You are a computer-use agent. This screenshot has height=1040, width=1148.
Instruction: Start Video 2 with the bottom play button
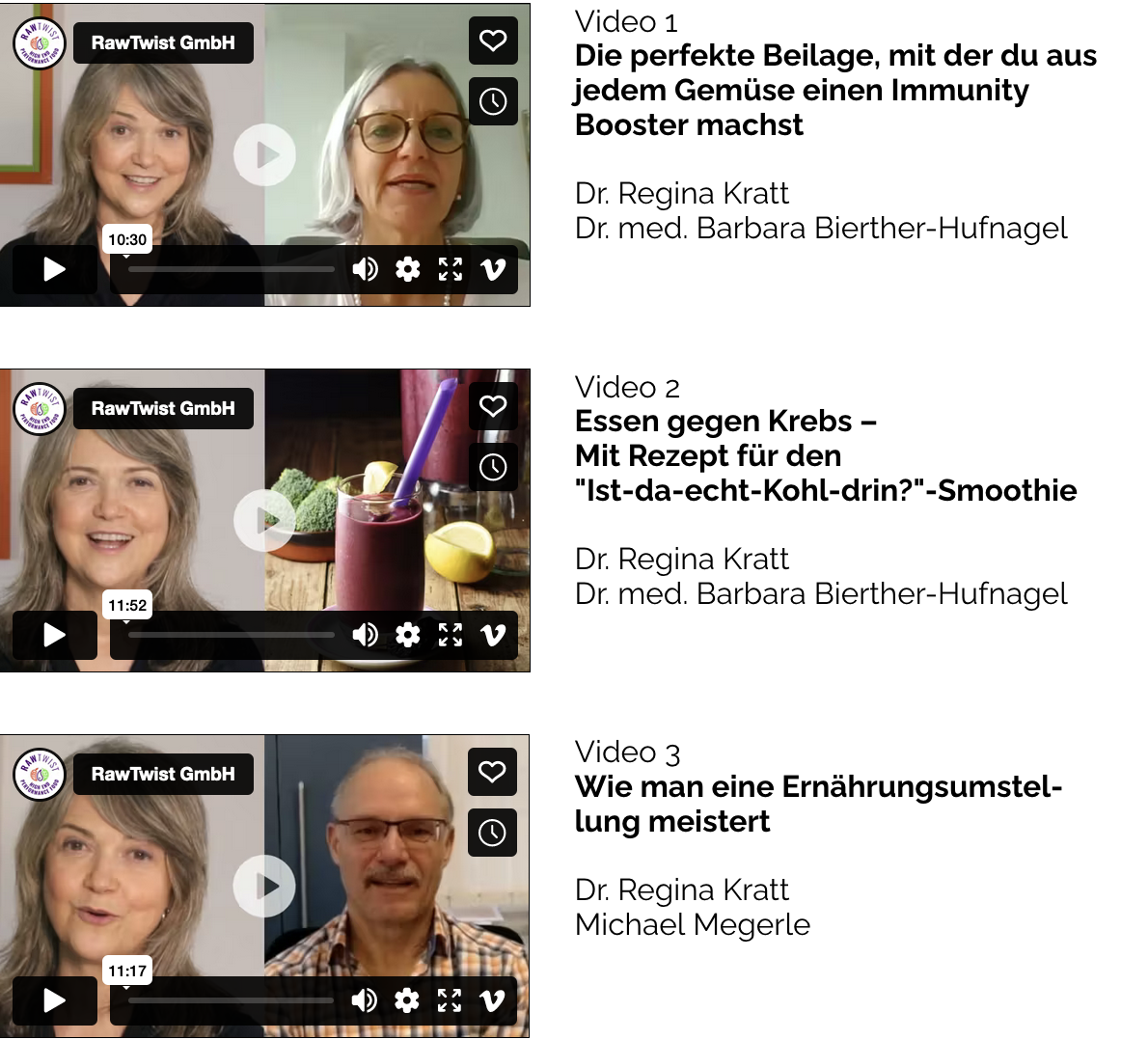pos(55,635)
